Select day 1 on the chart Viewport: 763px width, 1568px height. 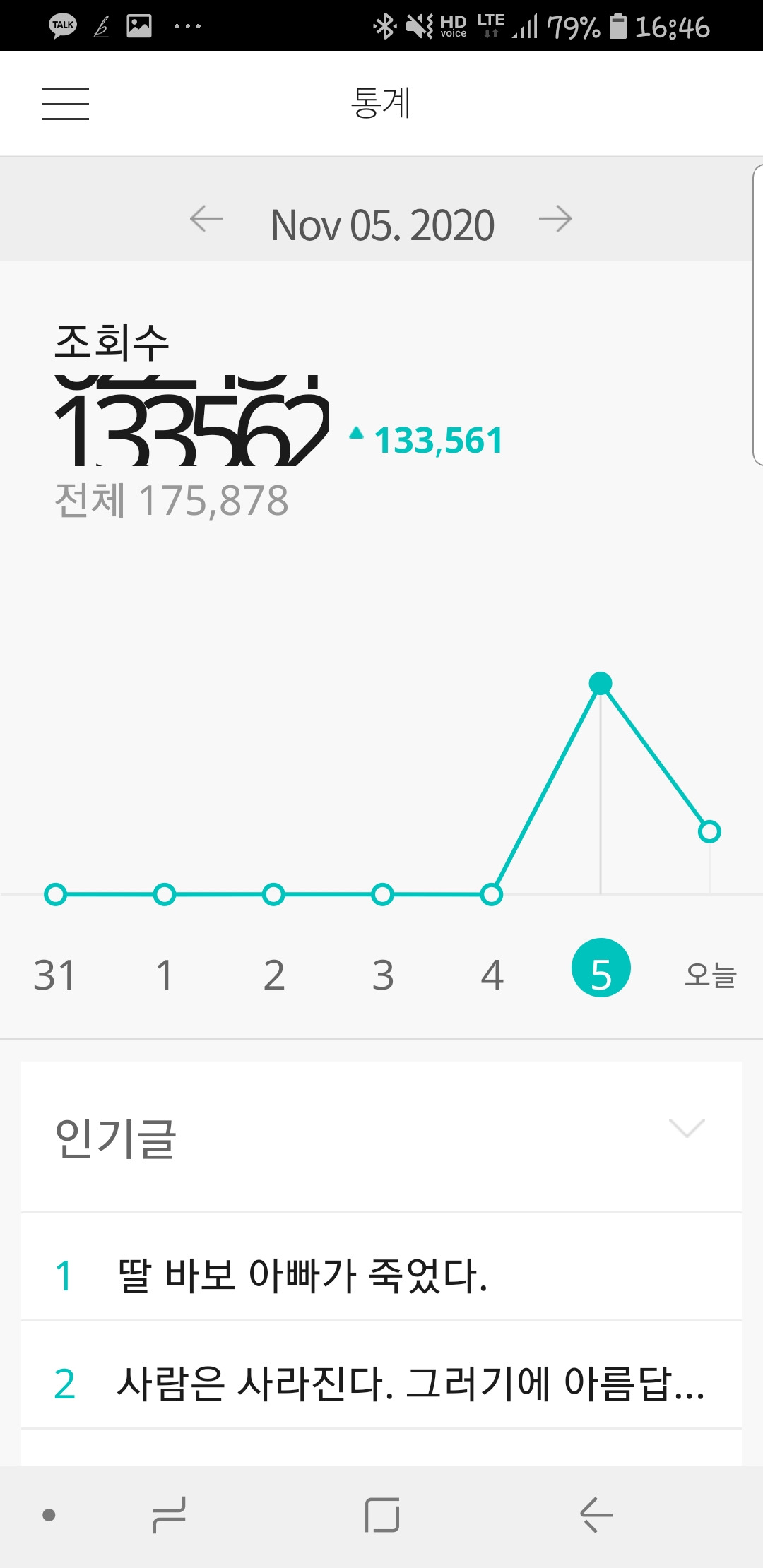(x=164, y=975)
